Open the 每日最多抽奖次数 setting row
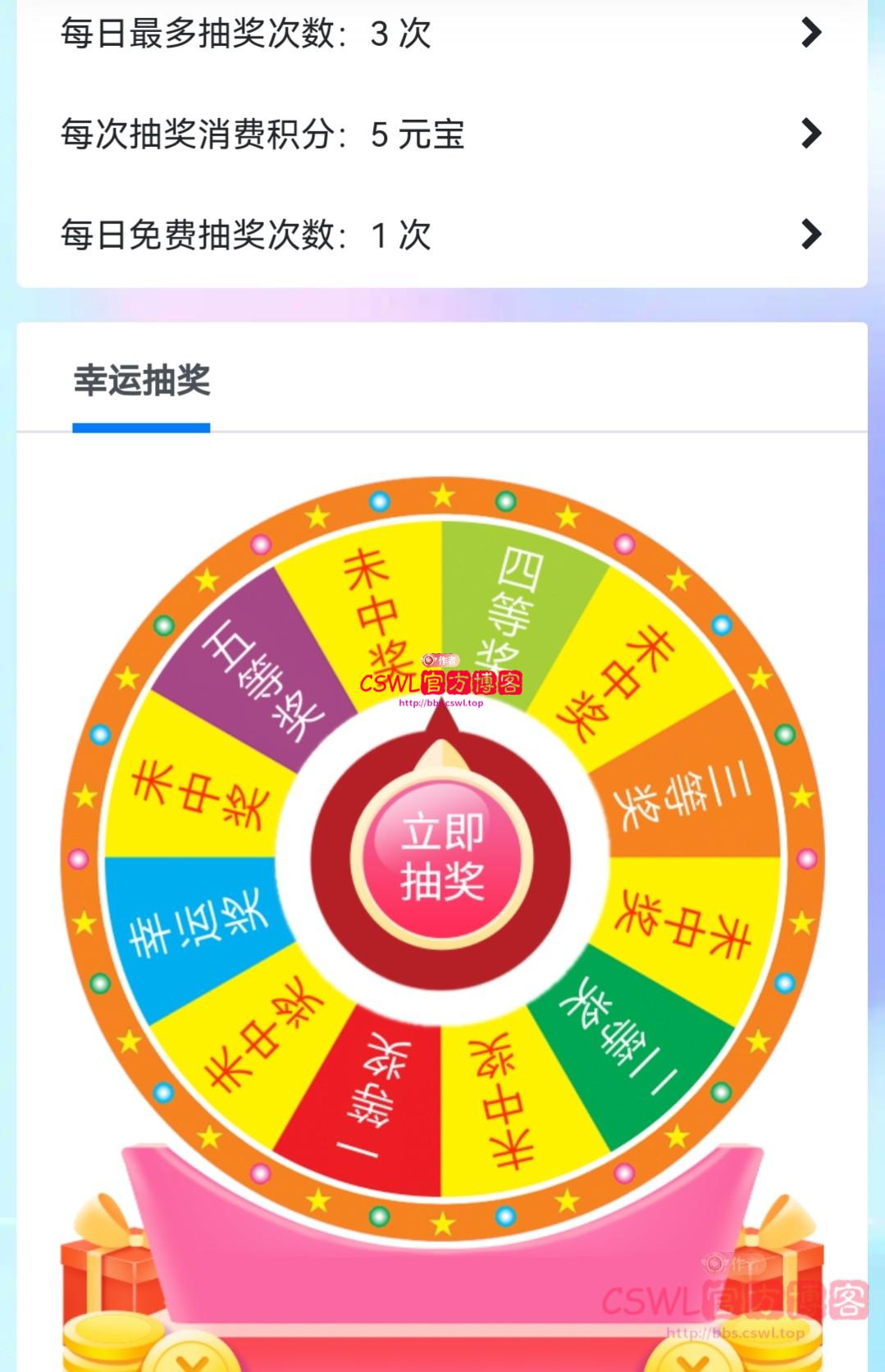This screenshot has height=1372, width=885. coord(441,34)
